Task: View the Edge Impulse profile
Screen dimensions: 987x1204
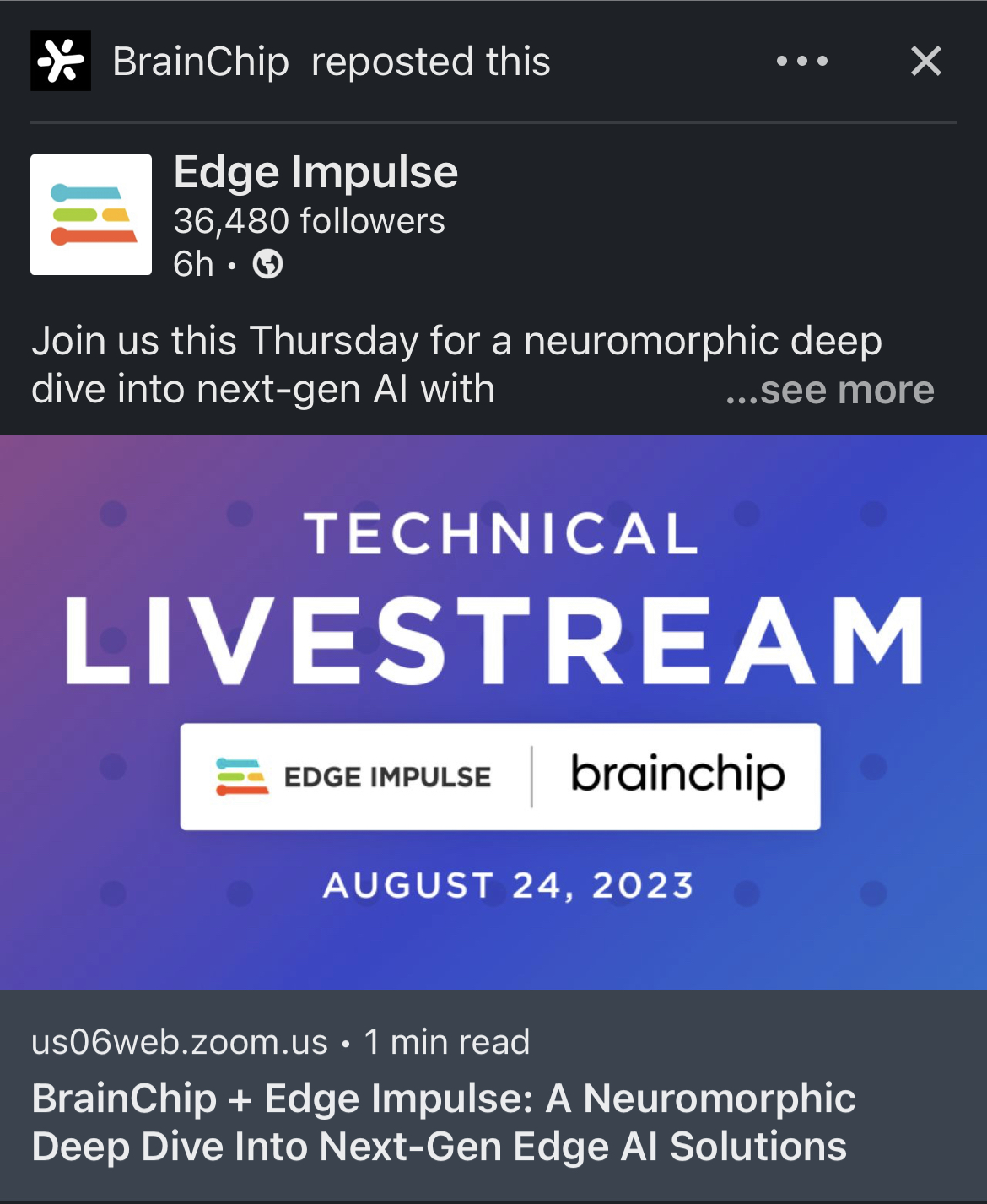Action: pos(316,172)
